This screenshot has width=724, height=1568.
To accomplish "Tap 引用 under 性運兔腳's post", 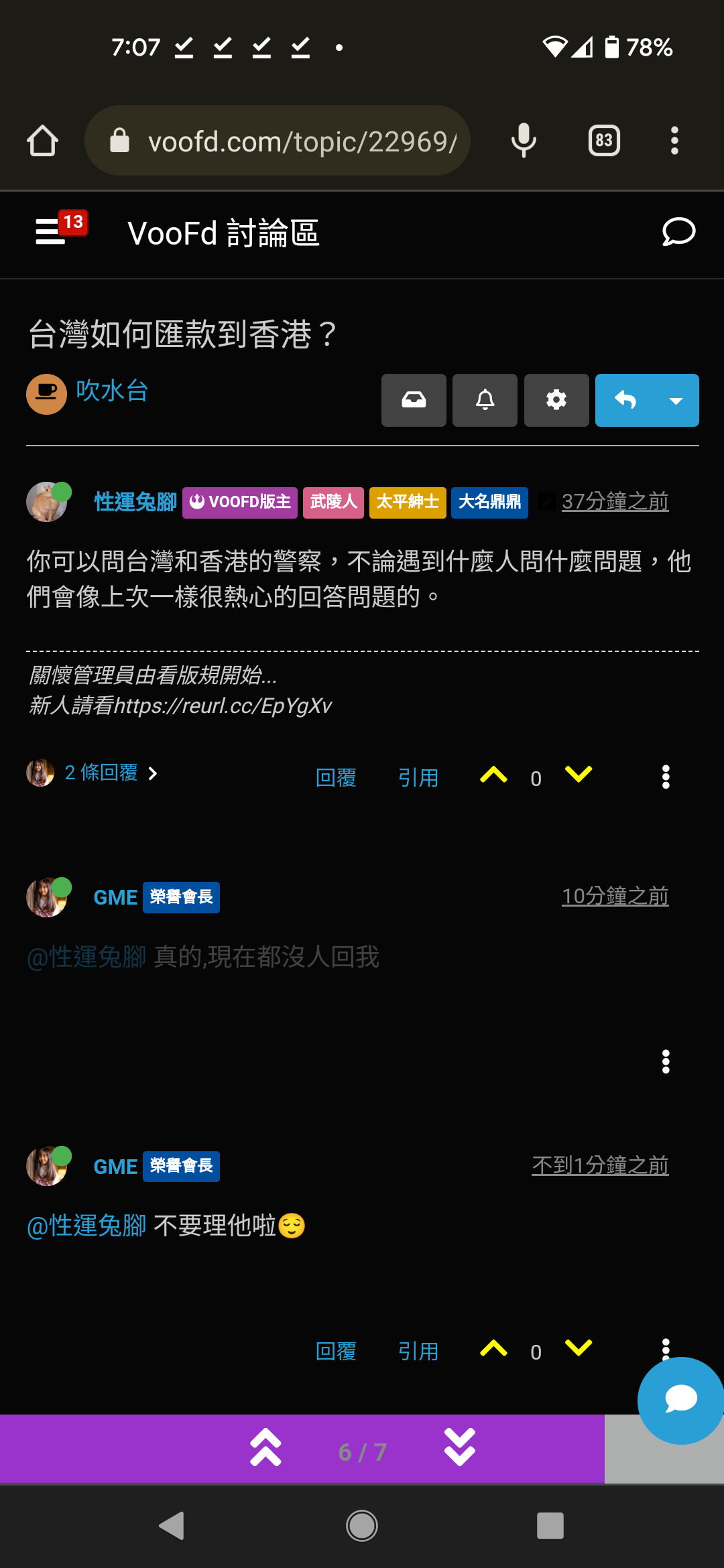I will point(418,777).
